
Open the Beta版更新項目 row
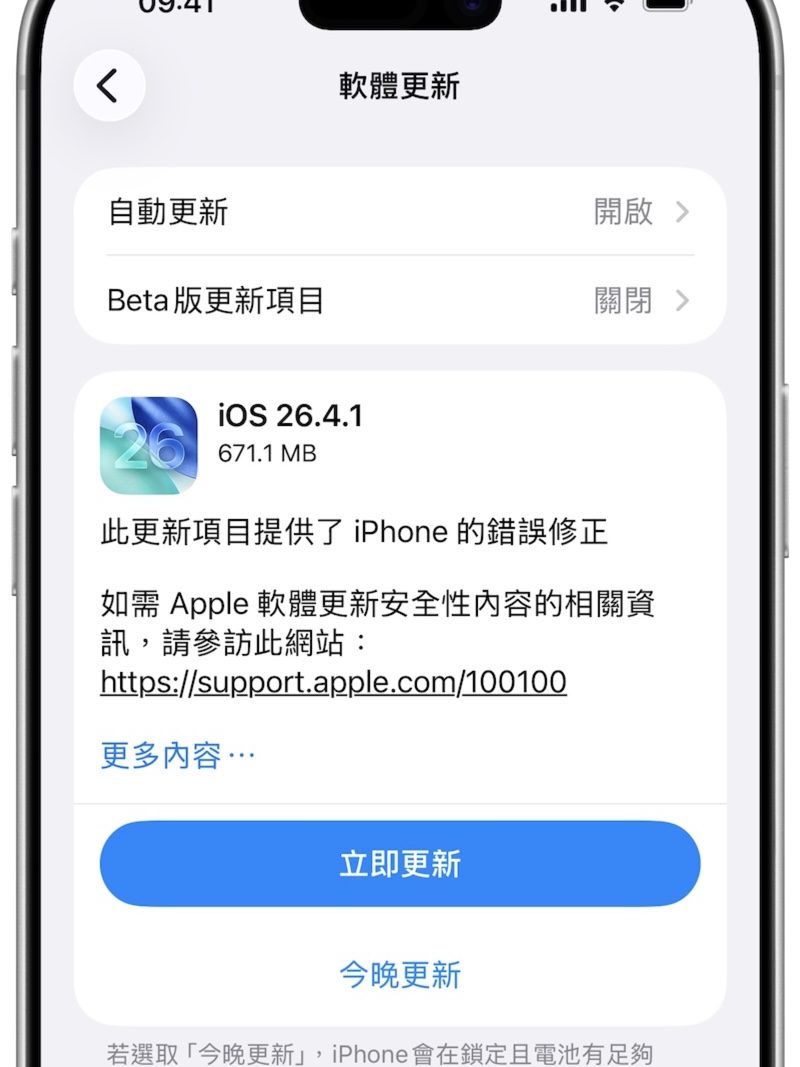pyautogui.click(x=399, y=300)
